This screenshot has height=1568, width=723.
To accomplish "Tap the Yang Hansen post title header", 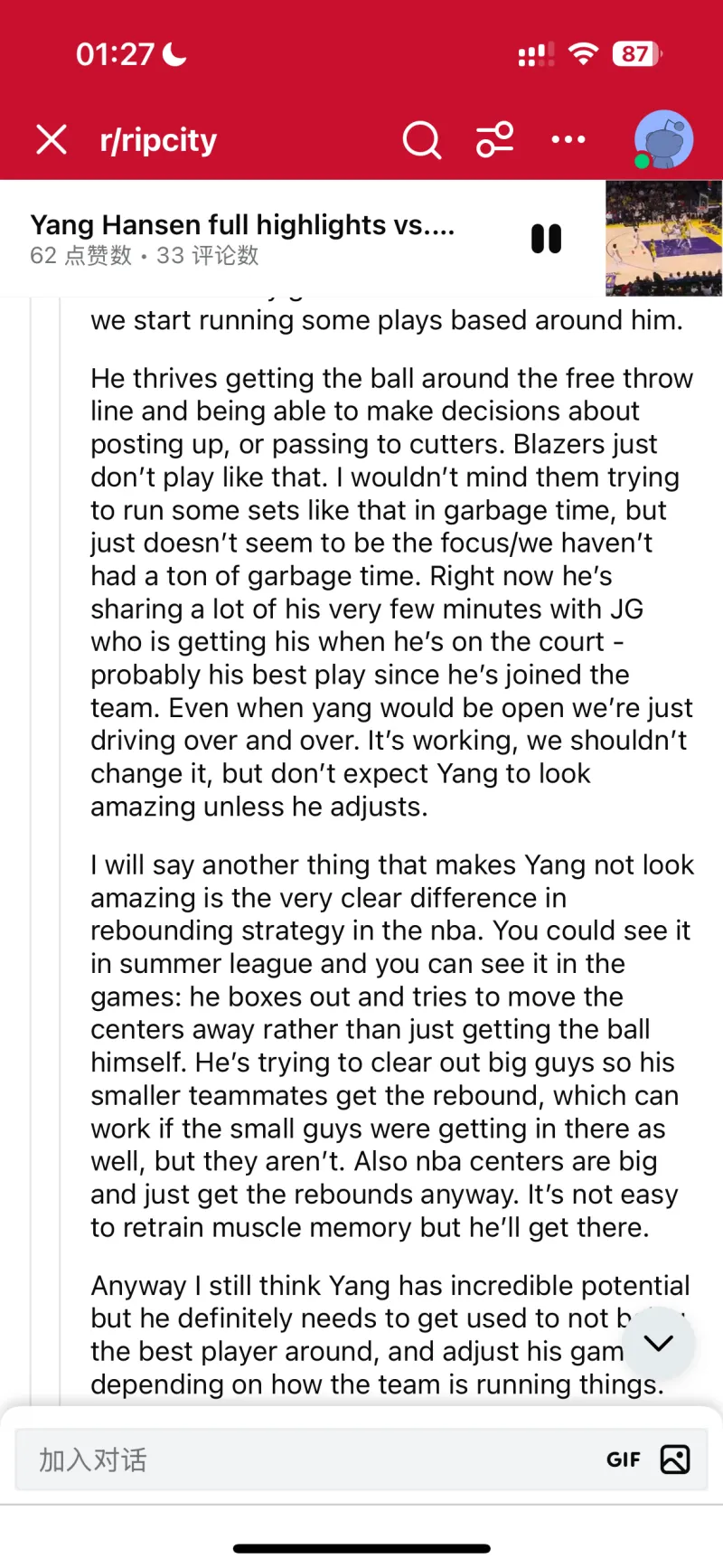I will [242, 225].
